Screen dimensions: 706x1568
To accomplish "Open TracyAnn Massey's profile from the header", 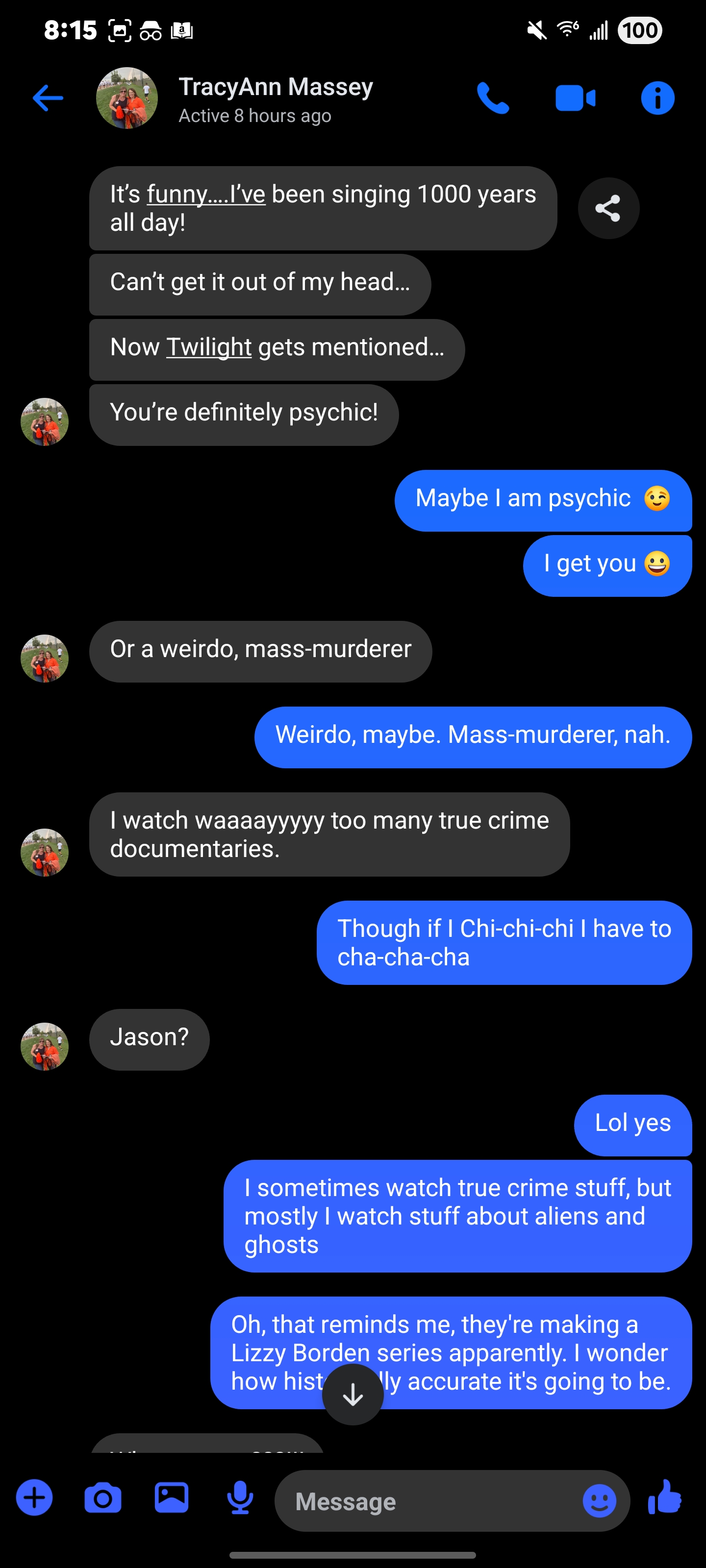I will tap(276, 98).
